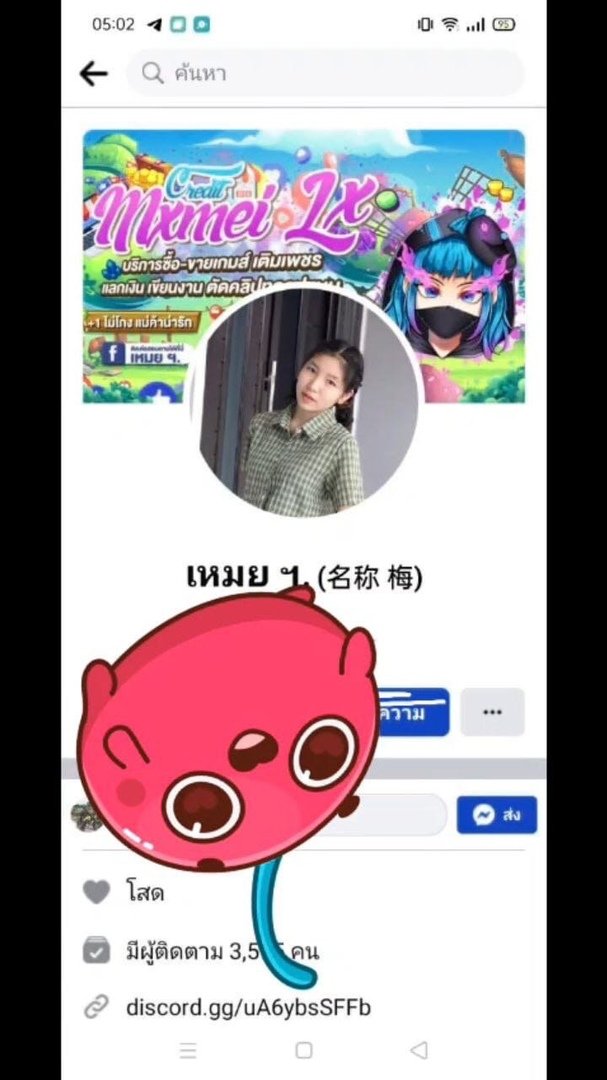This screenshot has width=607, height=1080.
Task: Open the discord.gg/uA6ybsSFFb link
Action: point(248,1007)
